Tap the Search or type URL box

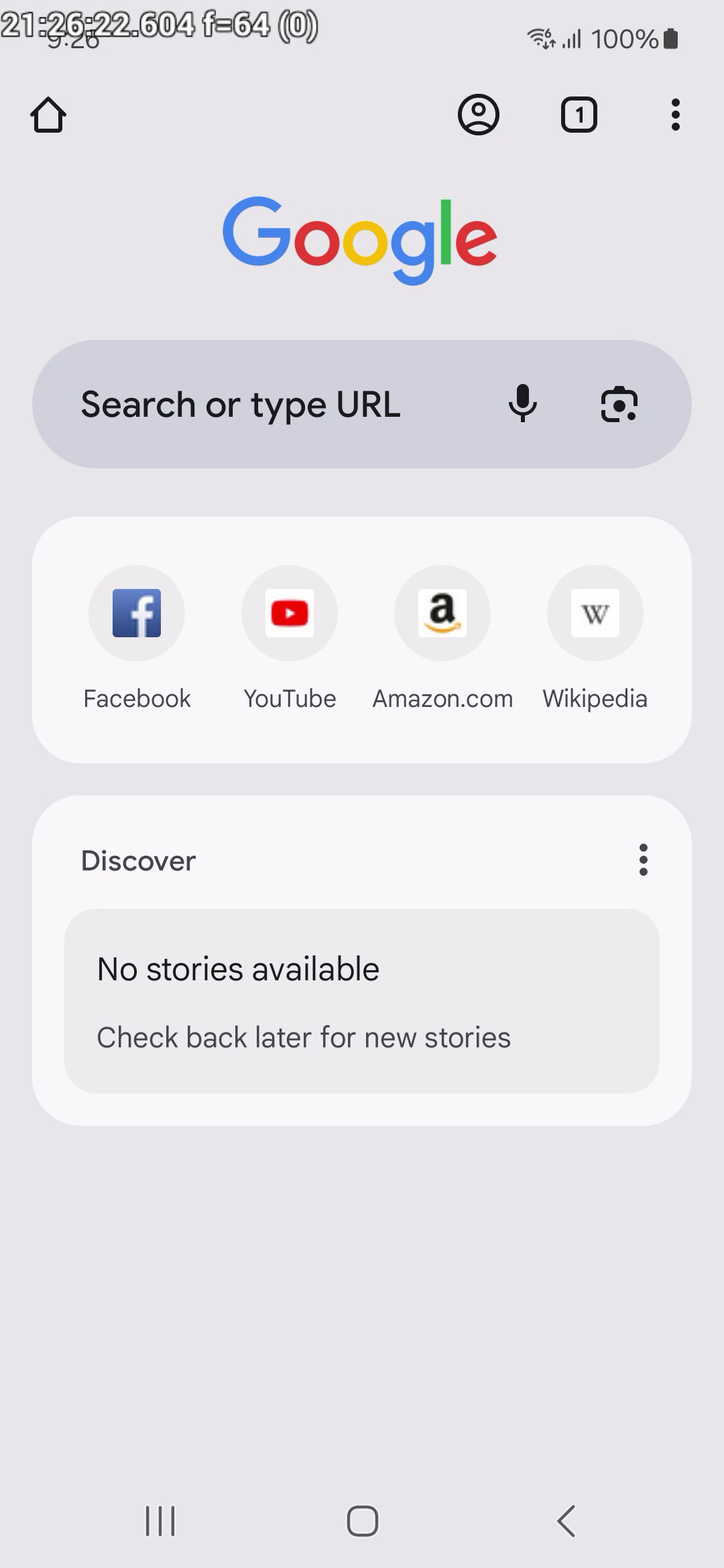tap(268, 404)
